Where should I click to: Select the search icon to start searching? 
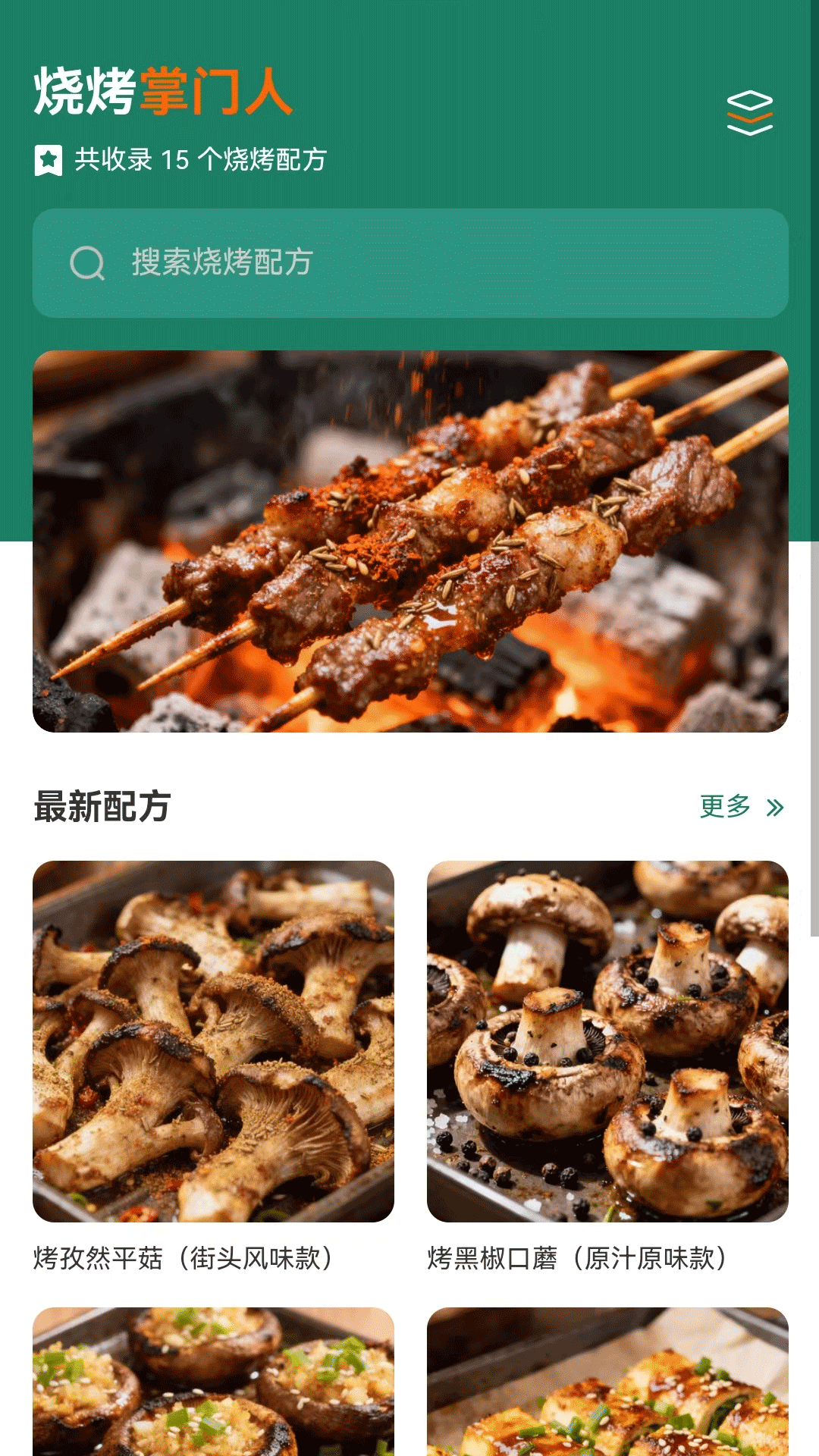tap(88, 263)
